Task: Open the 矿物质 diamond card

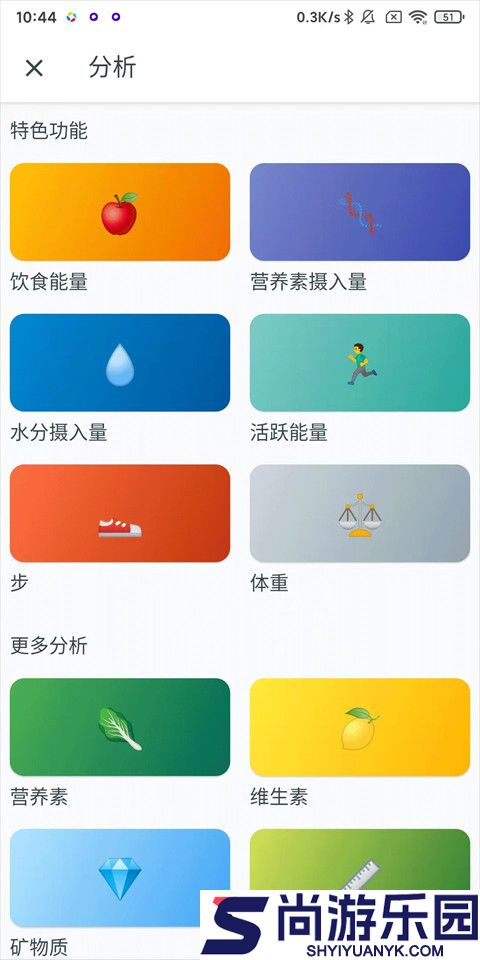Action: point(120,877)
